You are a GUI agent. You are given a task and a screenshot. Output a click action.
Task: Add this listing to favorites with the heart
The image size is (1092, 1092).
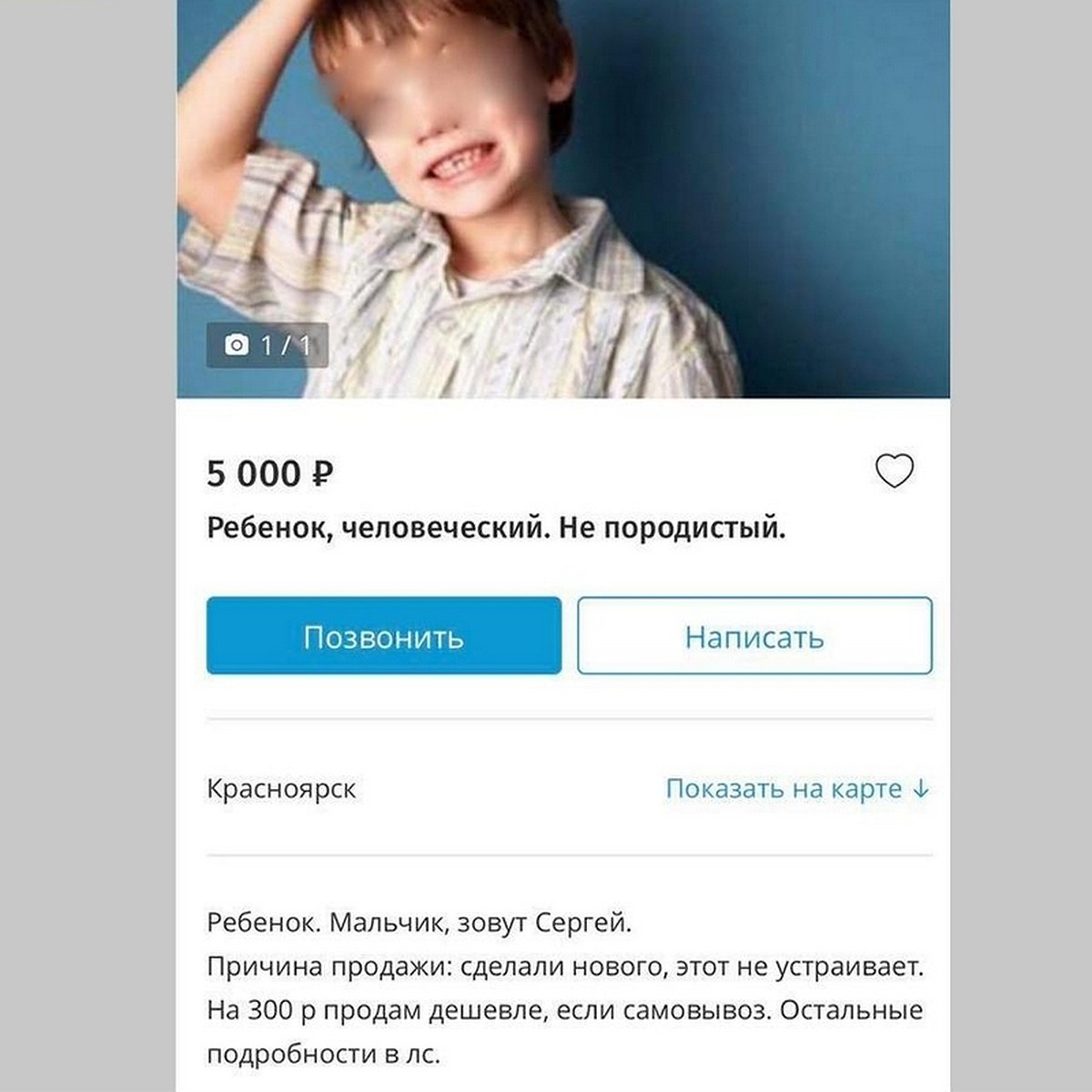894,471
